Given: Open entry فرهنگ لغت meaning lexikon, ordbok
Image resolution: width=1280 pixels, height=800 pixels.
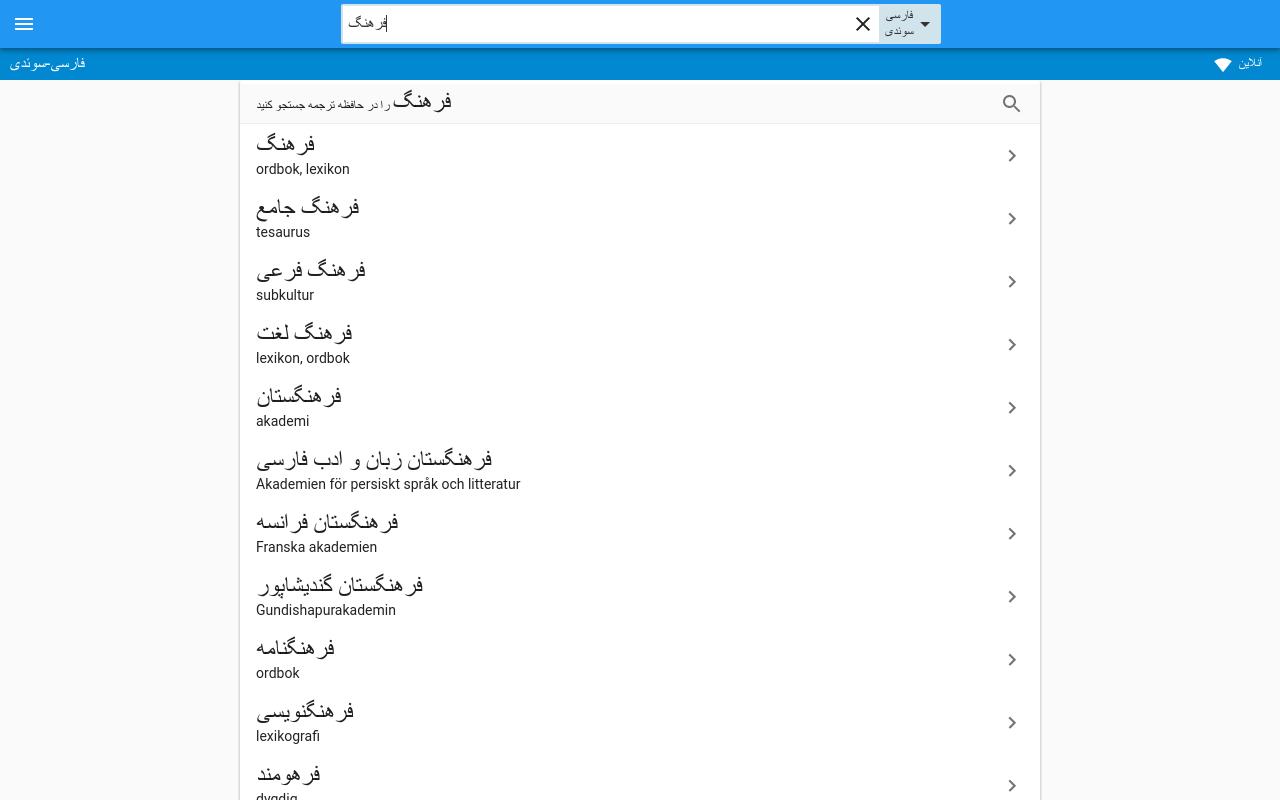Looking at the screenshot, I should 640,345.
